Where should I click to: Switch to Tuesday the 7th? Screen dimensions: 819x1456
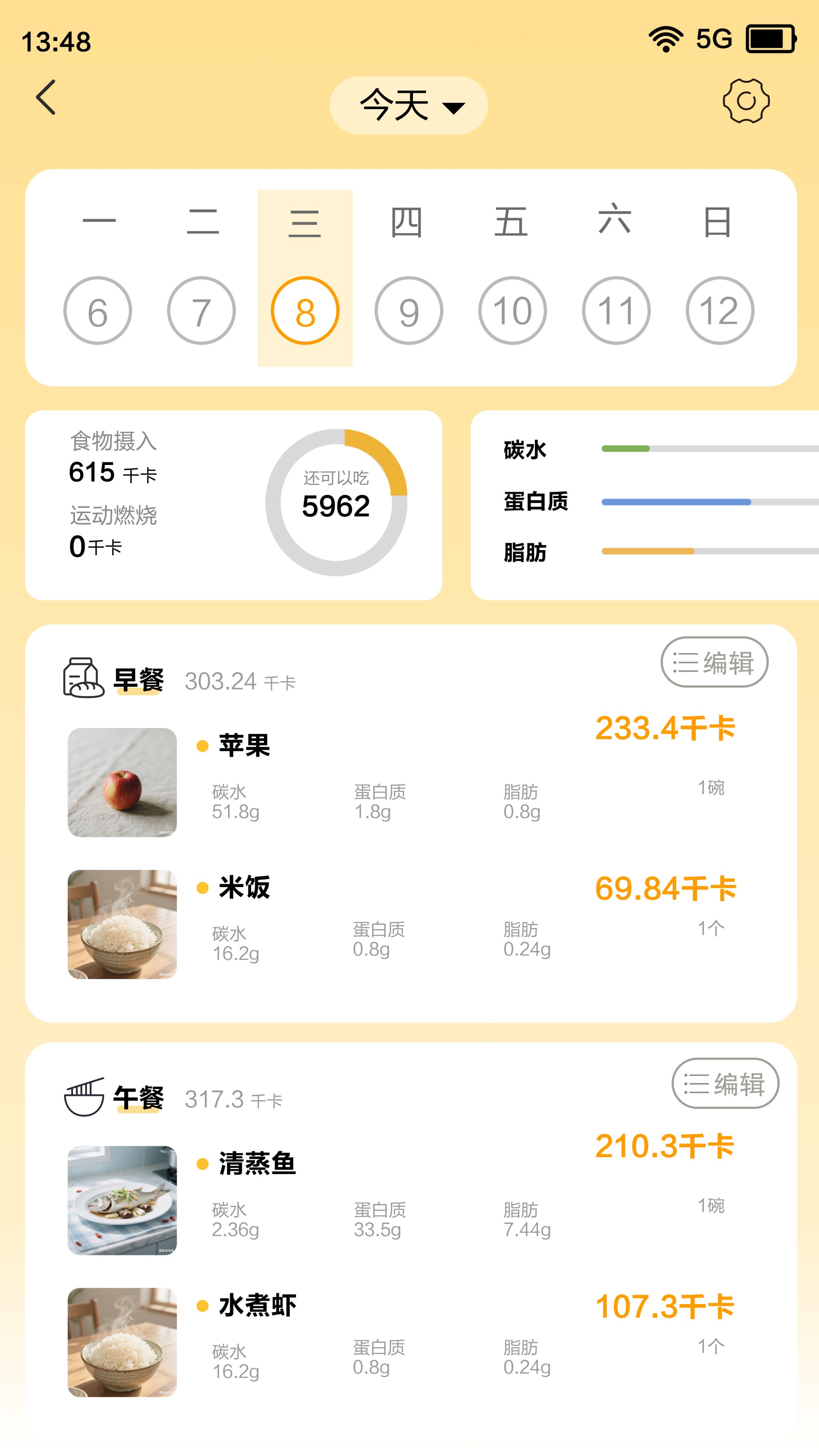point(201,310)
